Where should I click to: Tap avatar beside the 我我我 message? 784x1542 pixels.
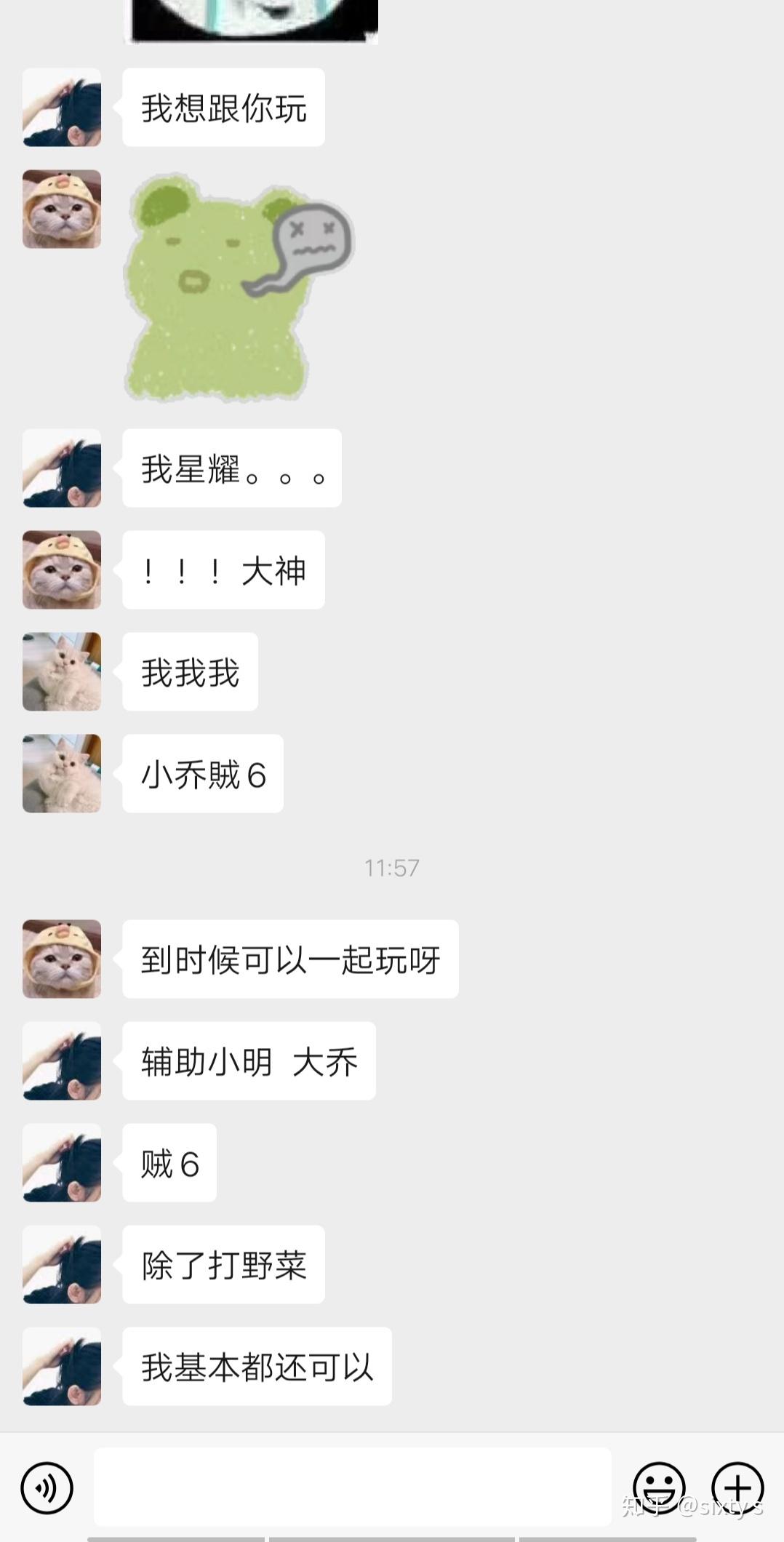point(62,671)
